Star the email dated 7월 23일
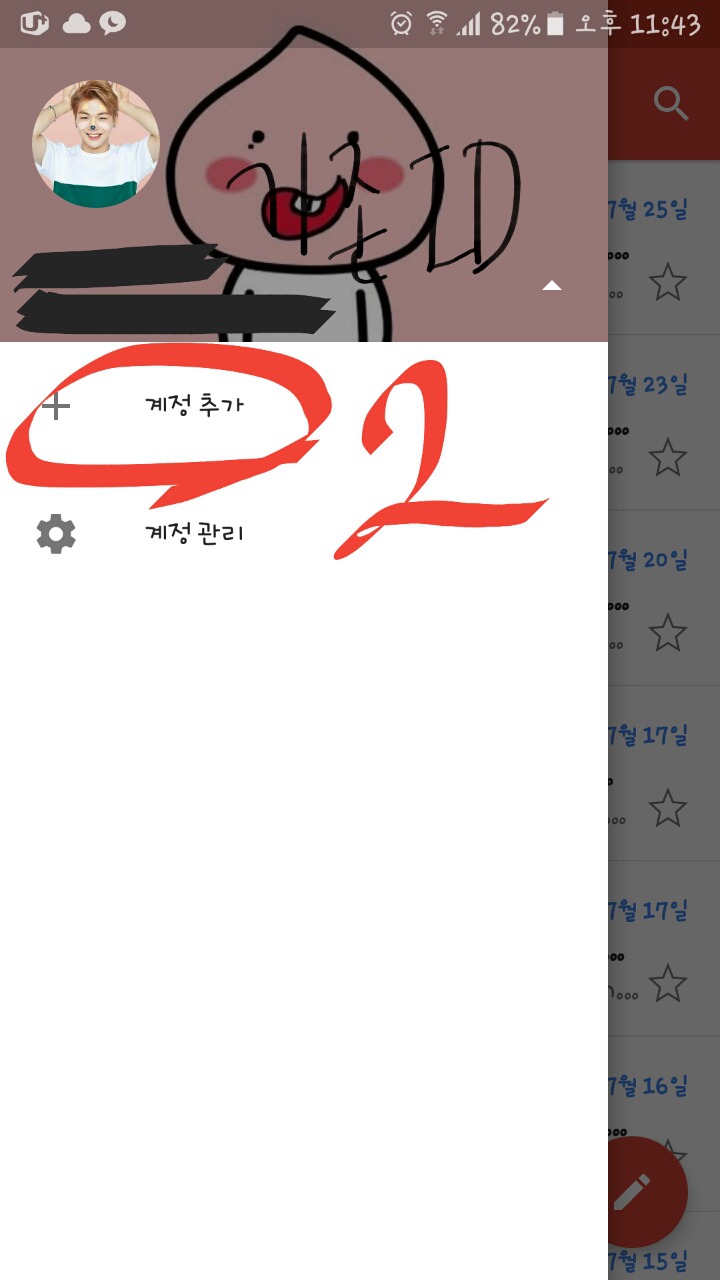The width and height of the screenshot is (720, 1280). (x=668, y=457)
